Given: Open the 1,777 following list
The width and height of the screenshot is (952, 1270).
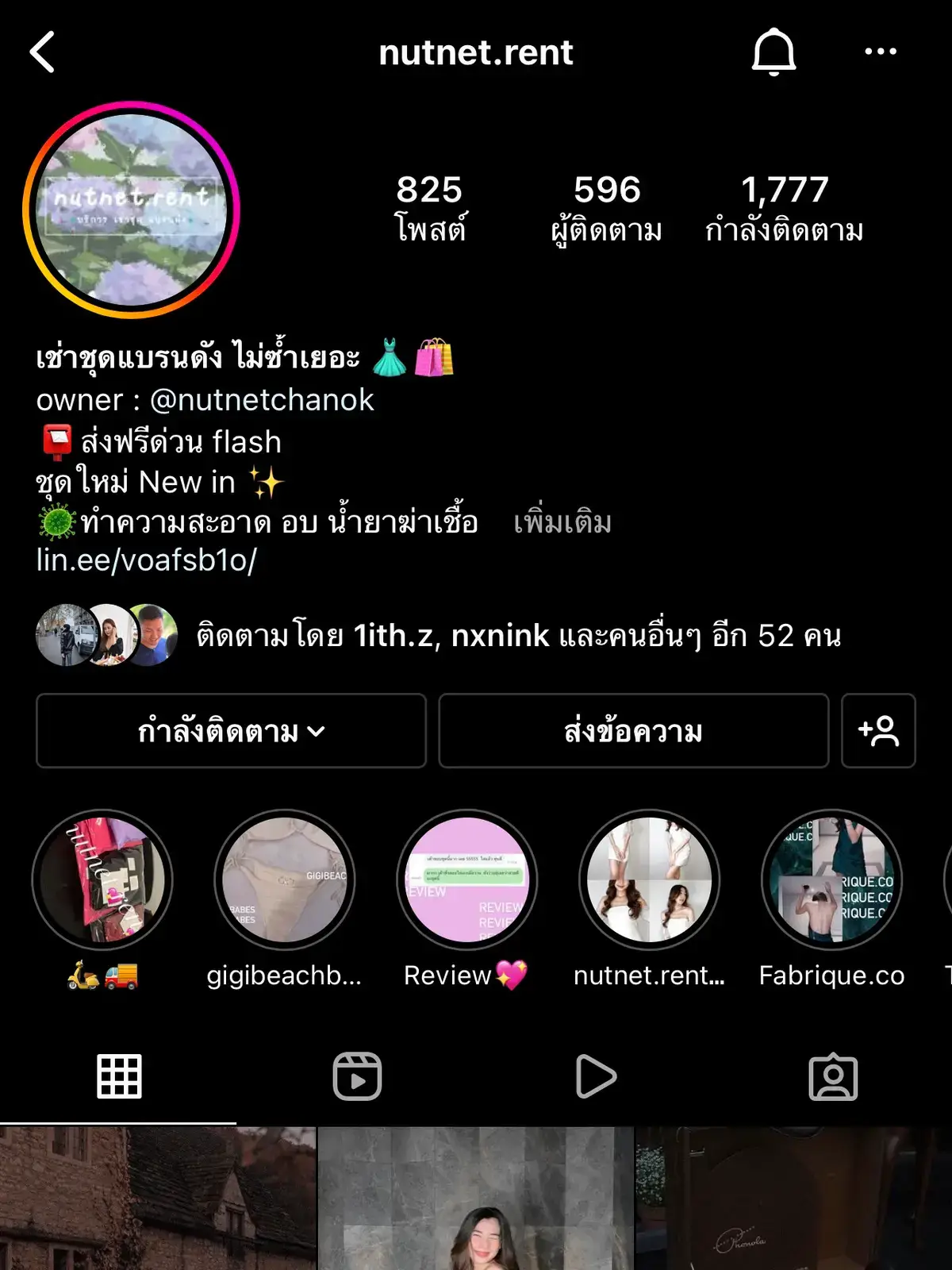Looking at the screenshot, I should [785, 208].
